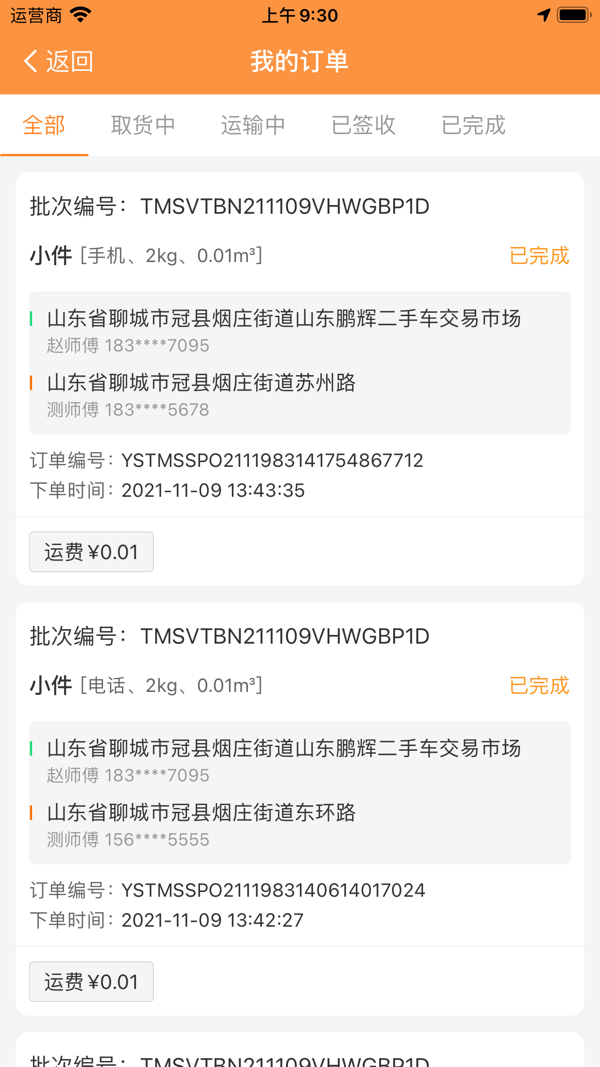Screen dimensions: 600x1067
Task: Show orders under 已完成 tab
Action: click(x=474, y=125)
